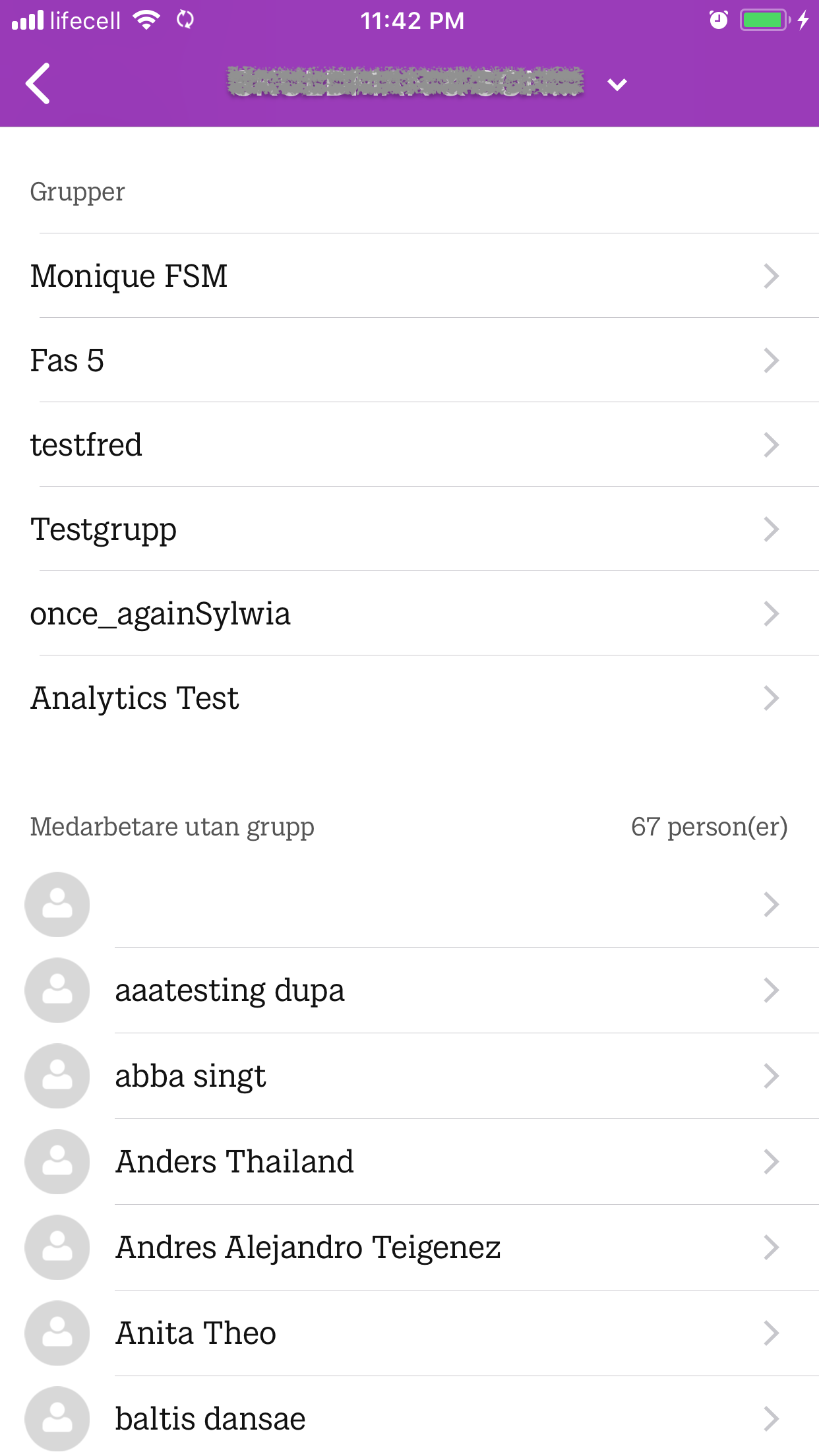Open aaatesting dupa's profile

coord(409,990)
